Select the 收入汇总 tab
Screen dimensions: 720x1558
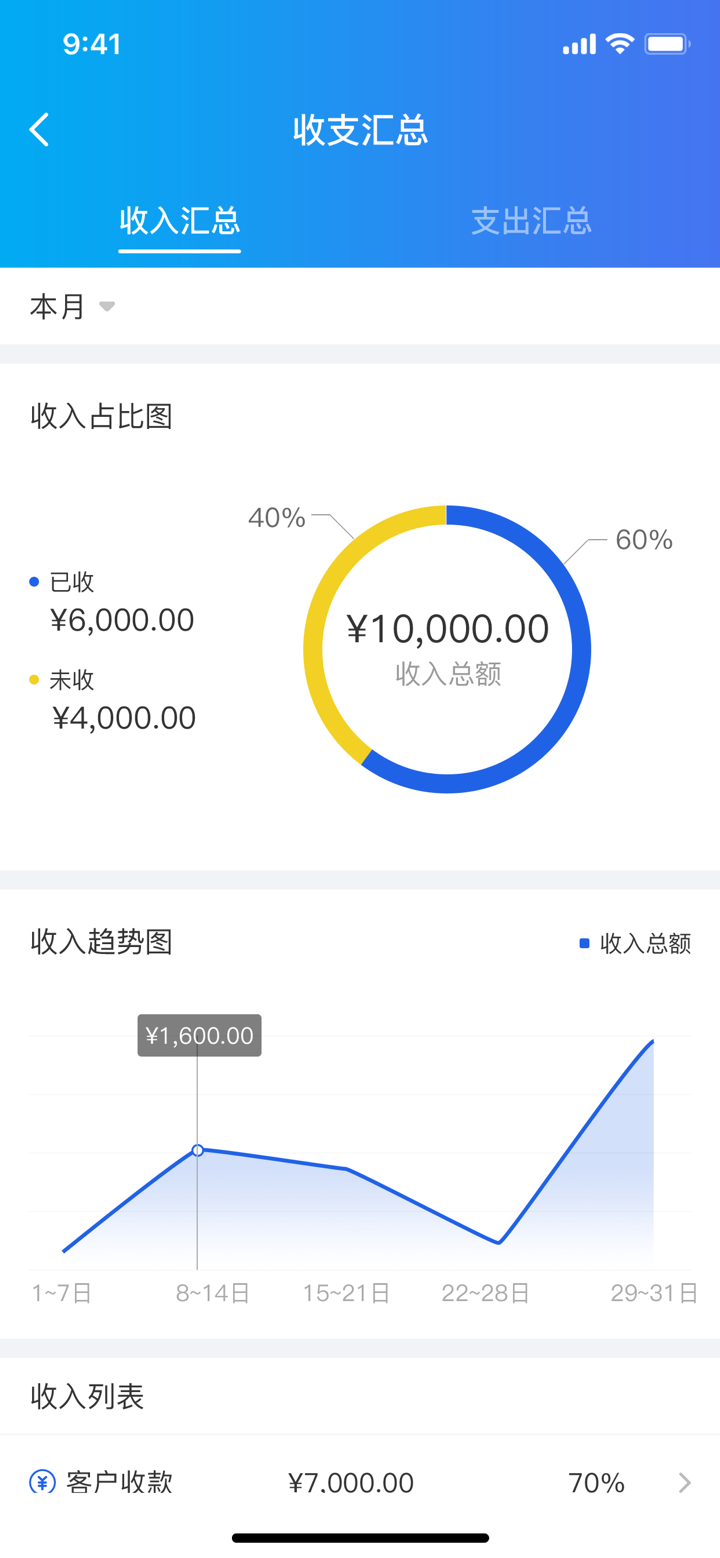pos(180,222)
